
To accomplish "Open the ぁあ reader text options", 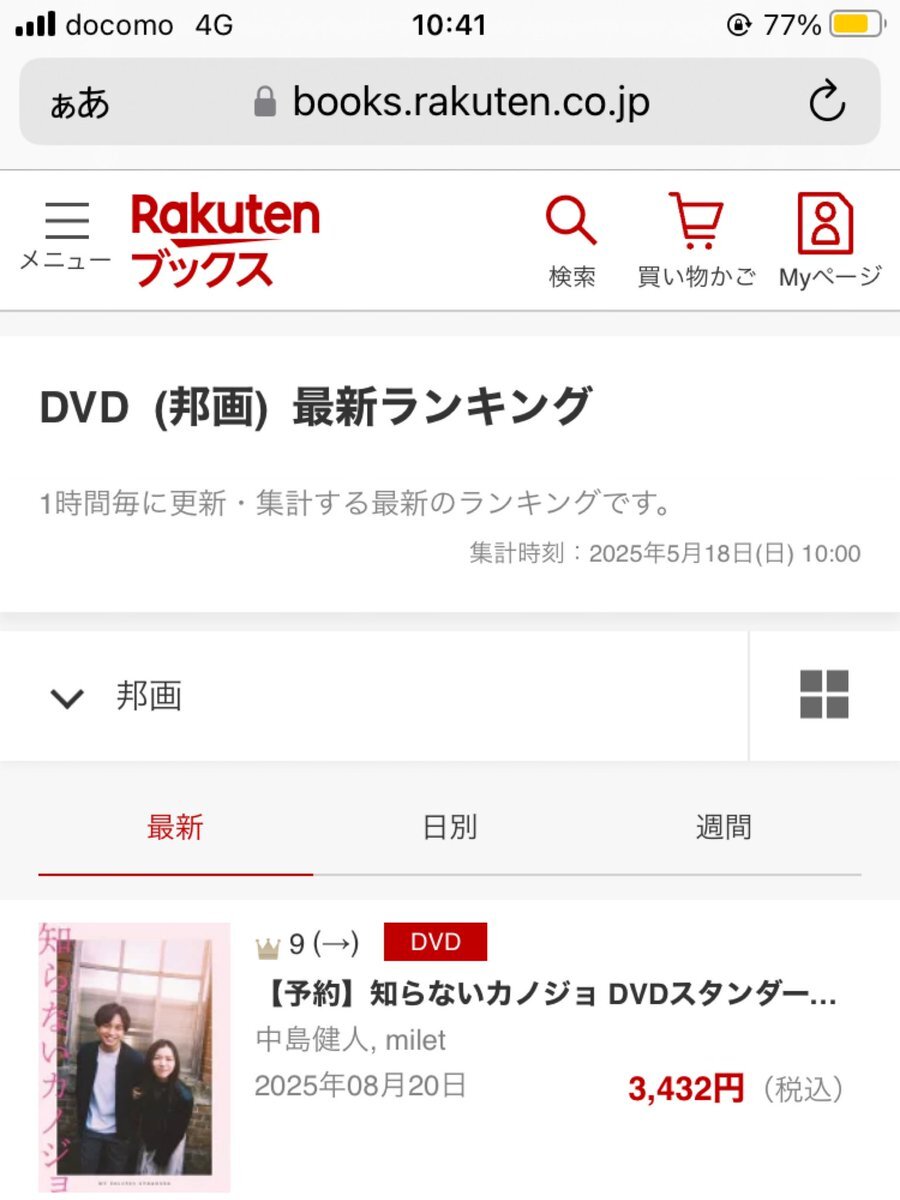I will coord(80,103).
